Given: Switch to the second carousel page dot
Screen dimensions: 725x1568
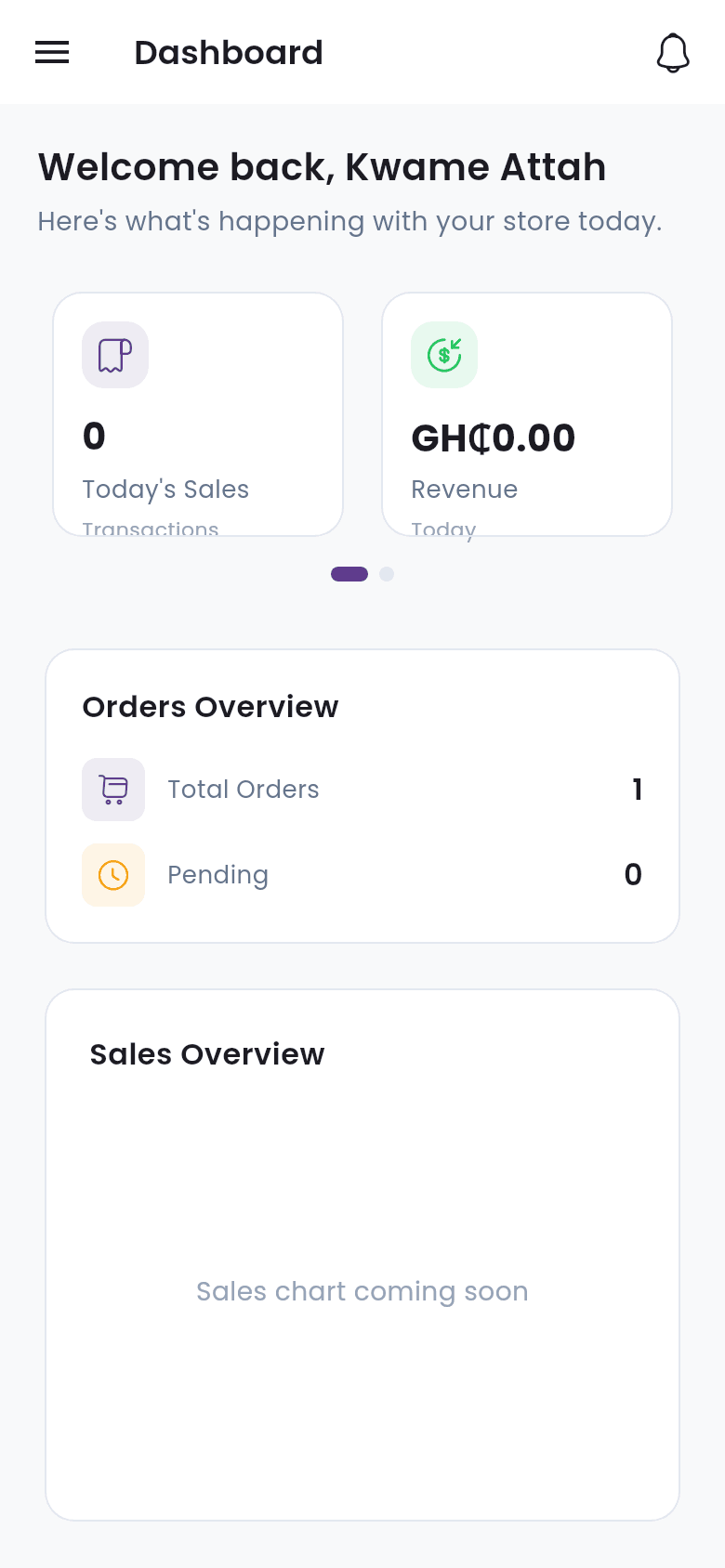Looking at the screenshot, I should pyautogui.click(x=387, y=574).
